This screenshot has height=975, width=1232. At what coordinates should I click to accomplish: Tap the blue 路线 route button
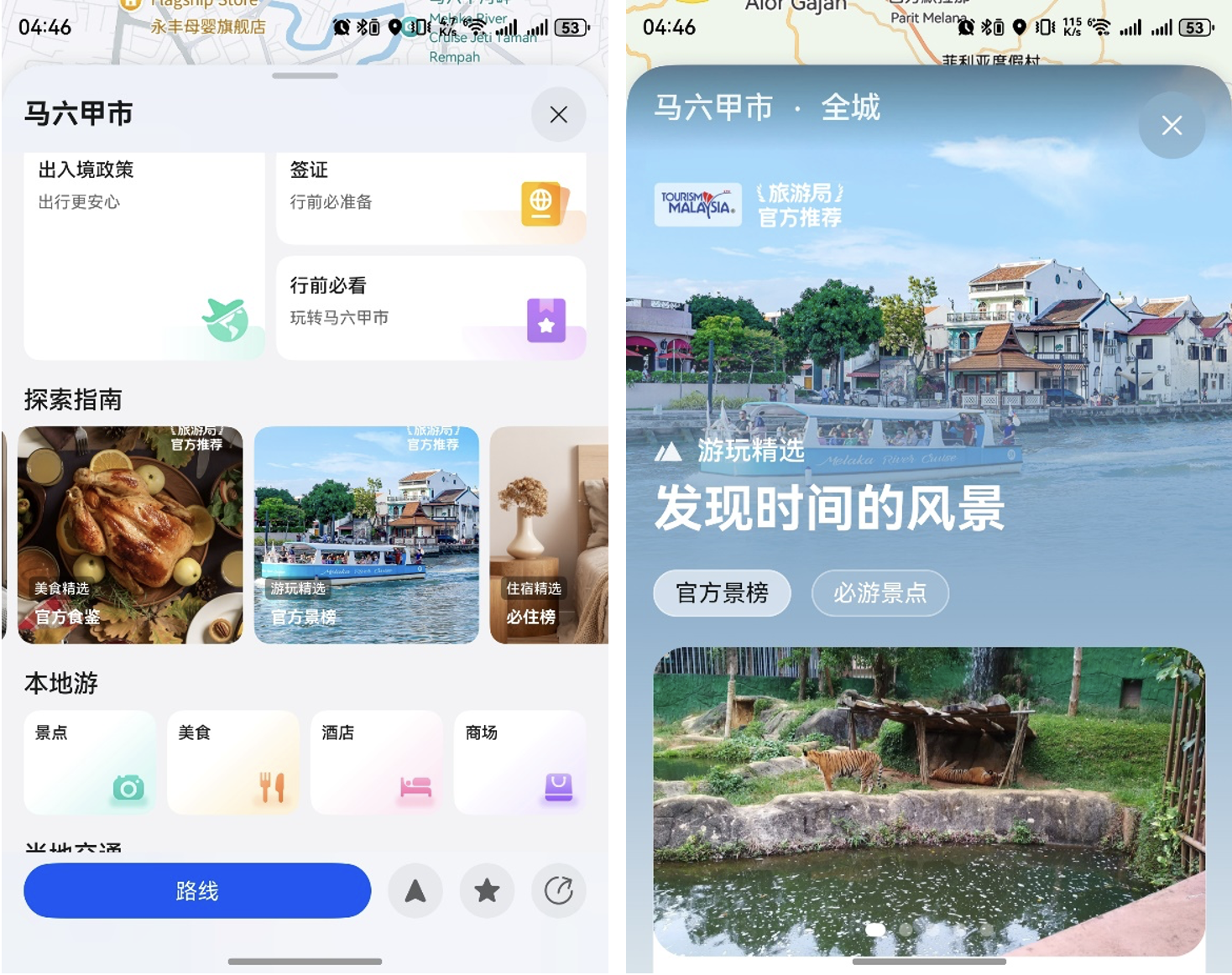pos(197,890)
